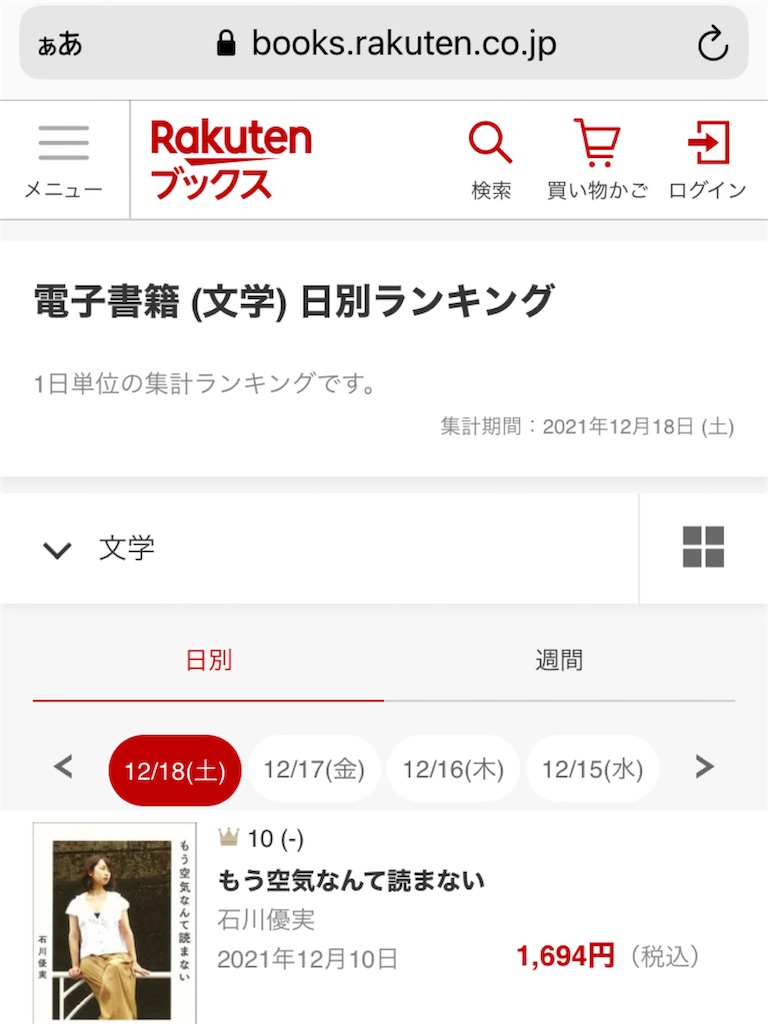The width and height of the screenshot is (768, 1024).
Task: View the 買い物かご shopping cart
Action: click(x=597, y=160)
